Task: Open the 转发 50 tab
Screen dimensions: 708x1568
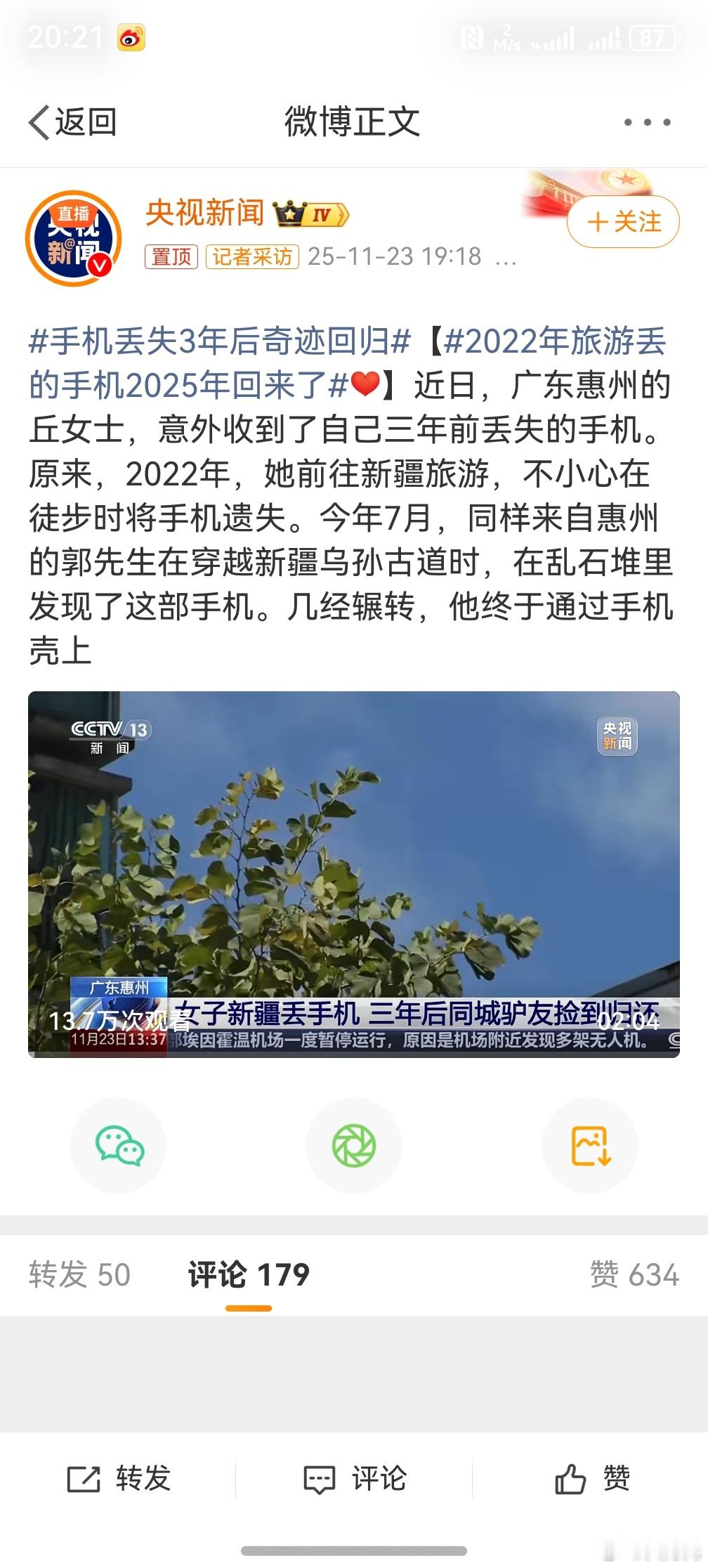Action: point(77,1274)
